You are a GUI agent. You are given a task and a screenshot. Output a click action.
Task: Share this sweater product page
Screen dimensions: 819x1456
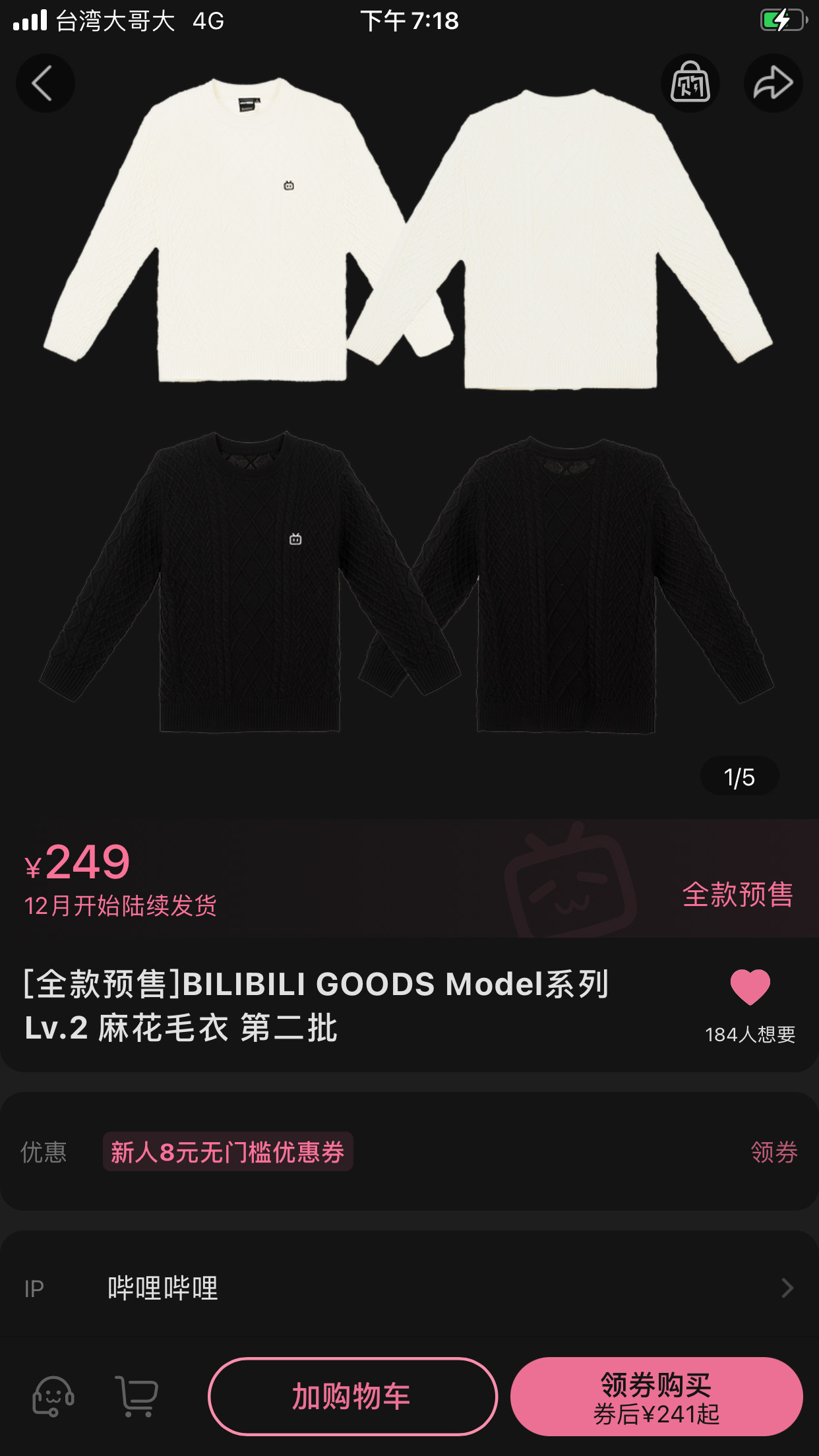tap(773, 84)
